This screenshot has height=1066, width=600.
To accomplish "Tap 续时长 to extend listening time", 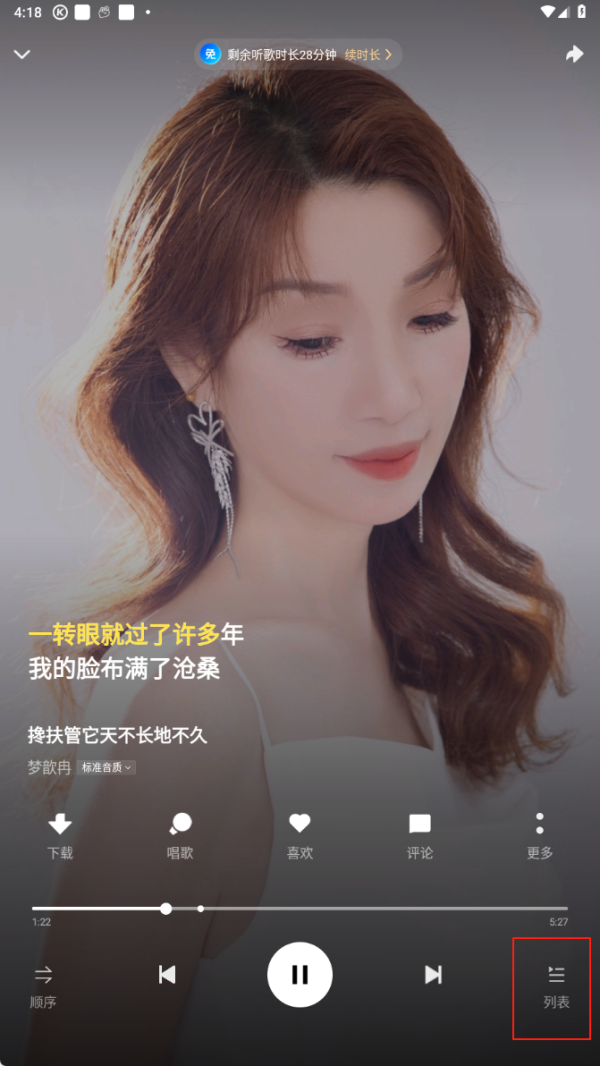I will coord(367,55).
